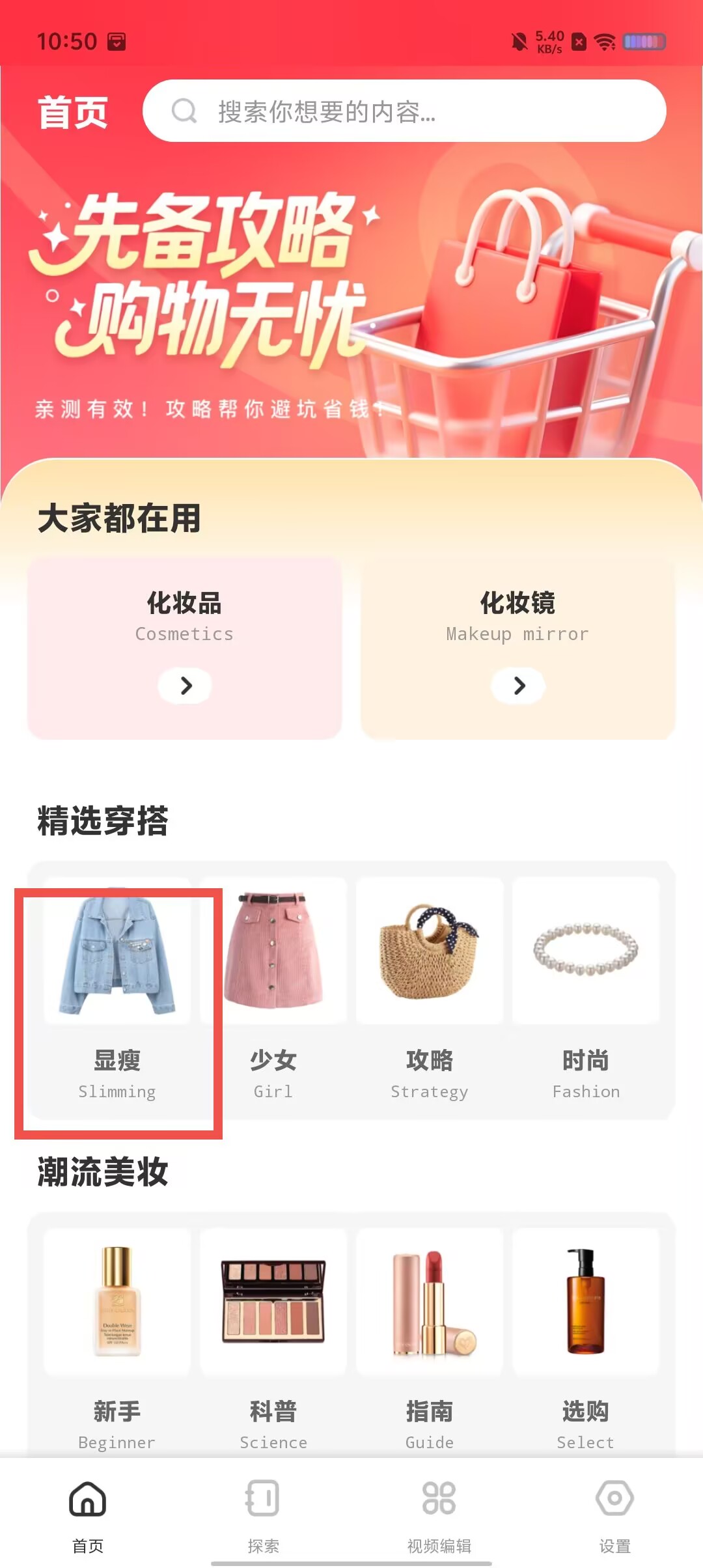Select the 选购 Select cleansing oil item

coord(586,1343)
